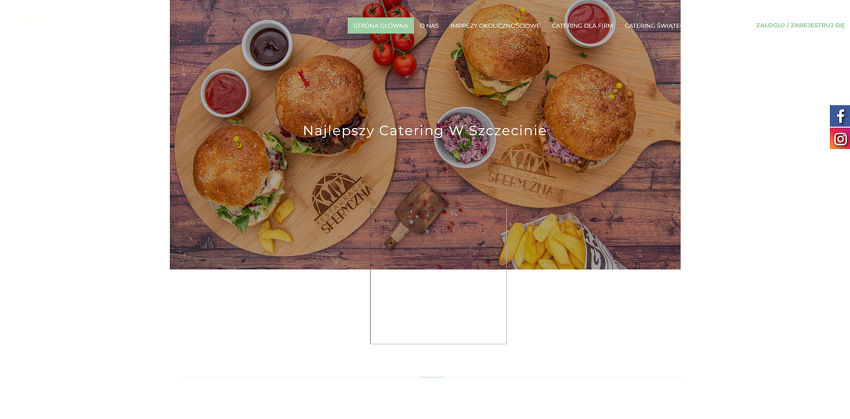Open the Strona Główna page

pyautogui.click(x=380, y=25)
